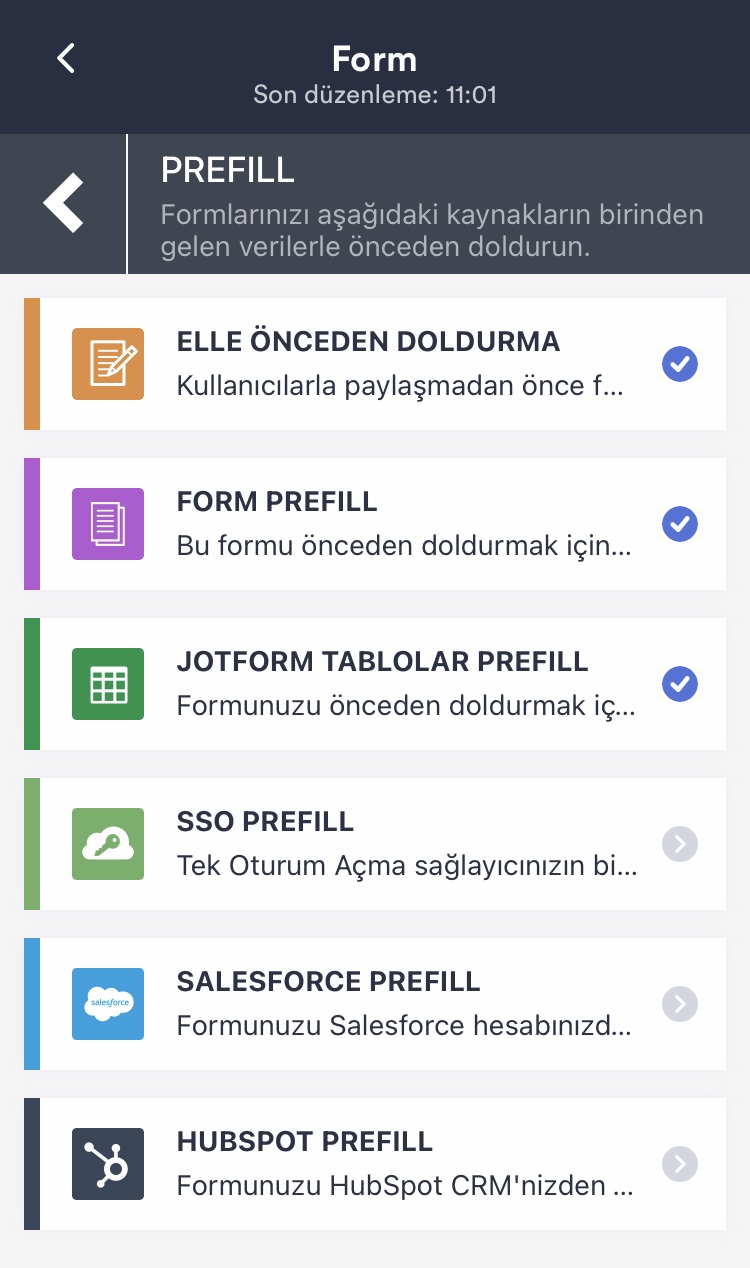
Task: Go back from the Form header
Action: point(66,58)
